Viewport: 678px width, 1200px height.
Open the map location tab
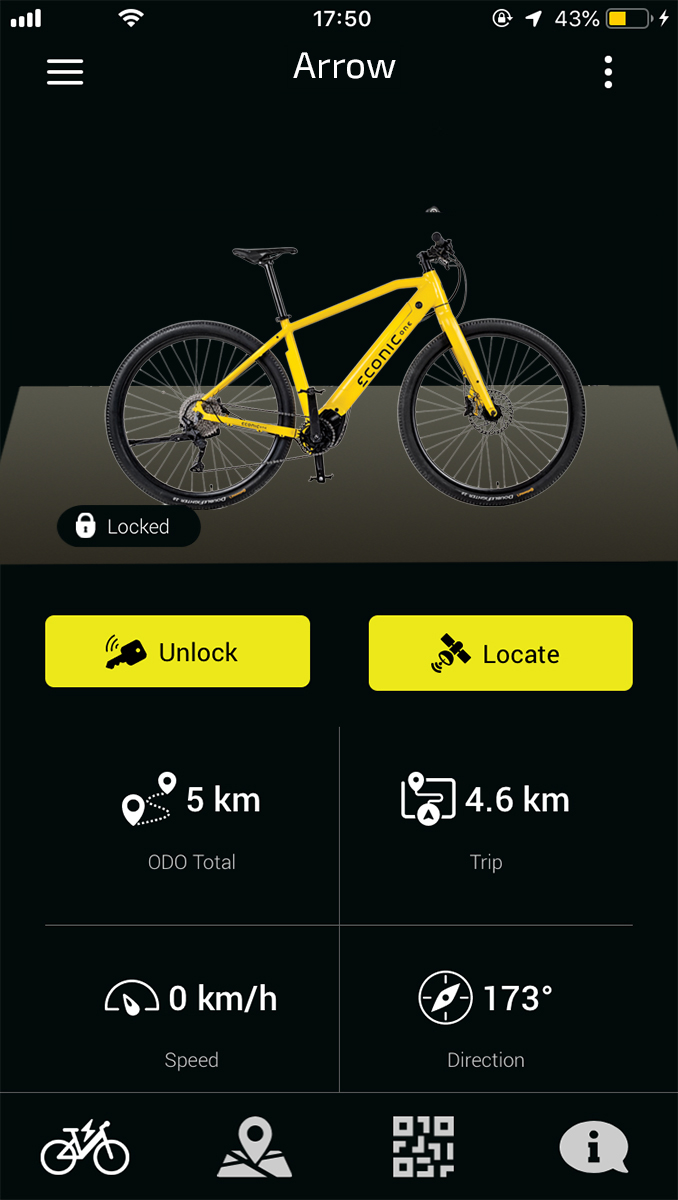point(254,1147)
